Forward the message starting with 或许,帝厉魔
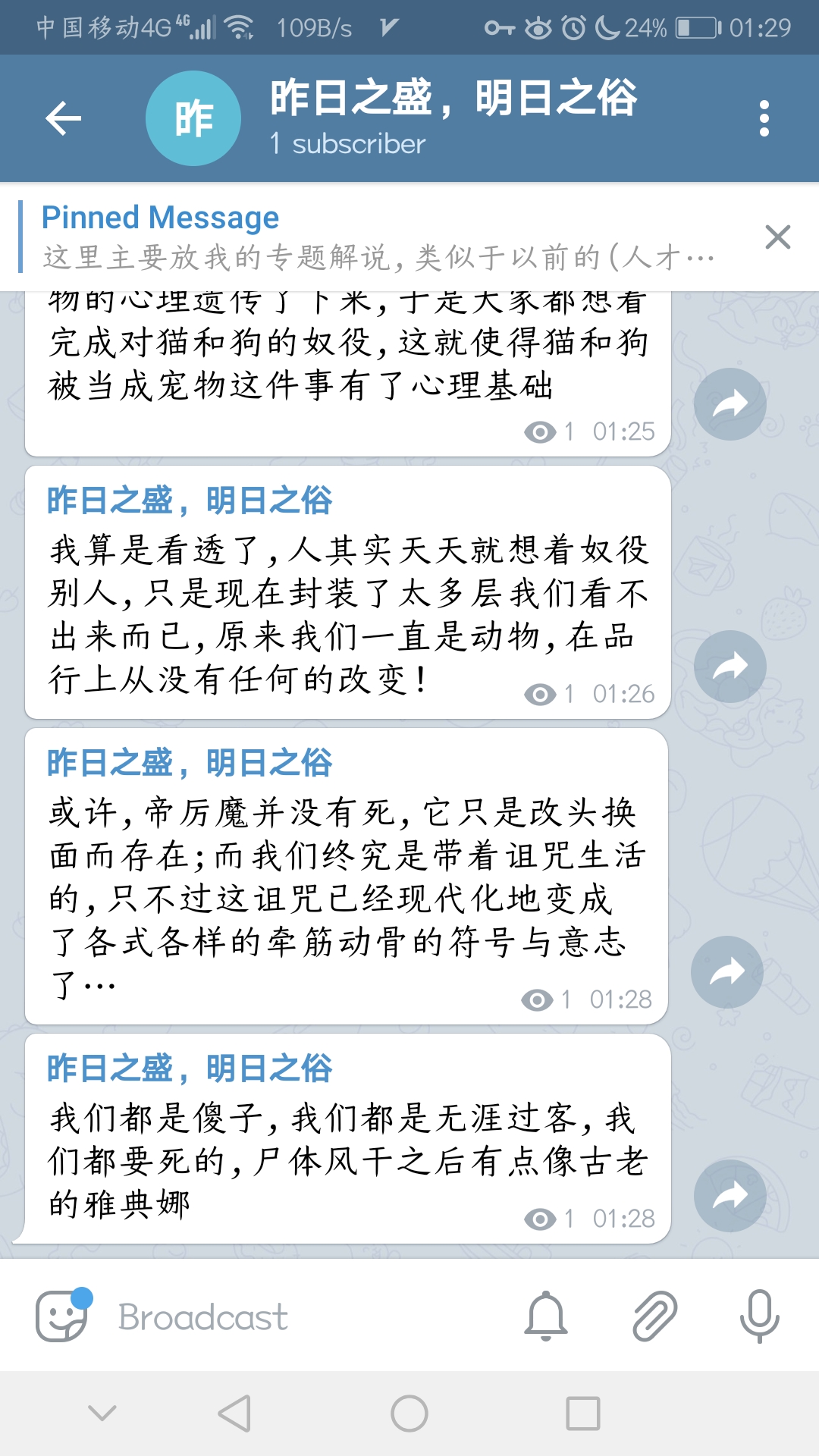 726,972
